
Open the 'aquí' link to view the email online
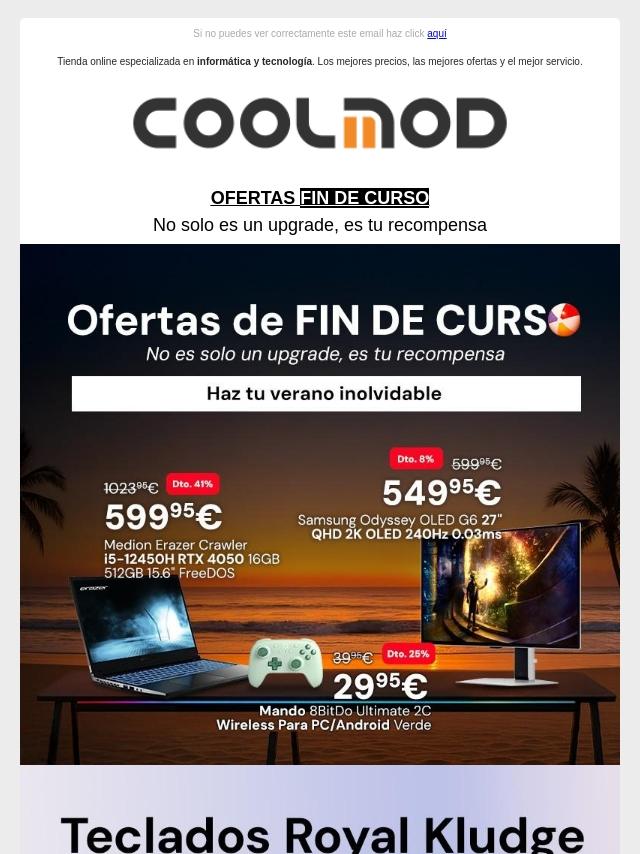[x=436, y=34]
